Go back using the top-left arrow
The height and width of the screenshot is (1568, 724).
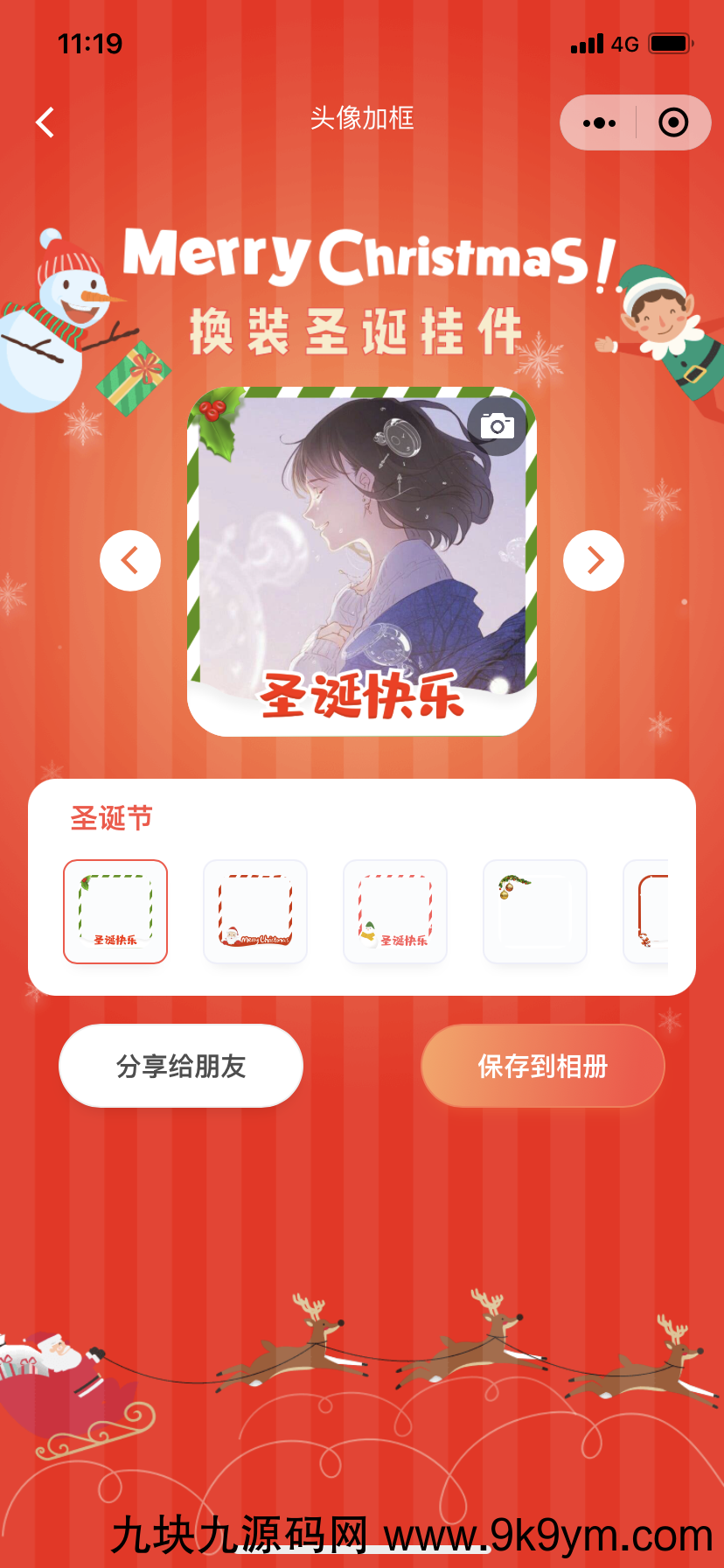pyautogui.click(x=45, y=122)
